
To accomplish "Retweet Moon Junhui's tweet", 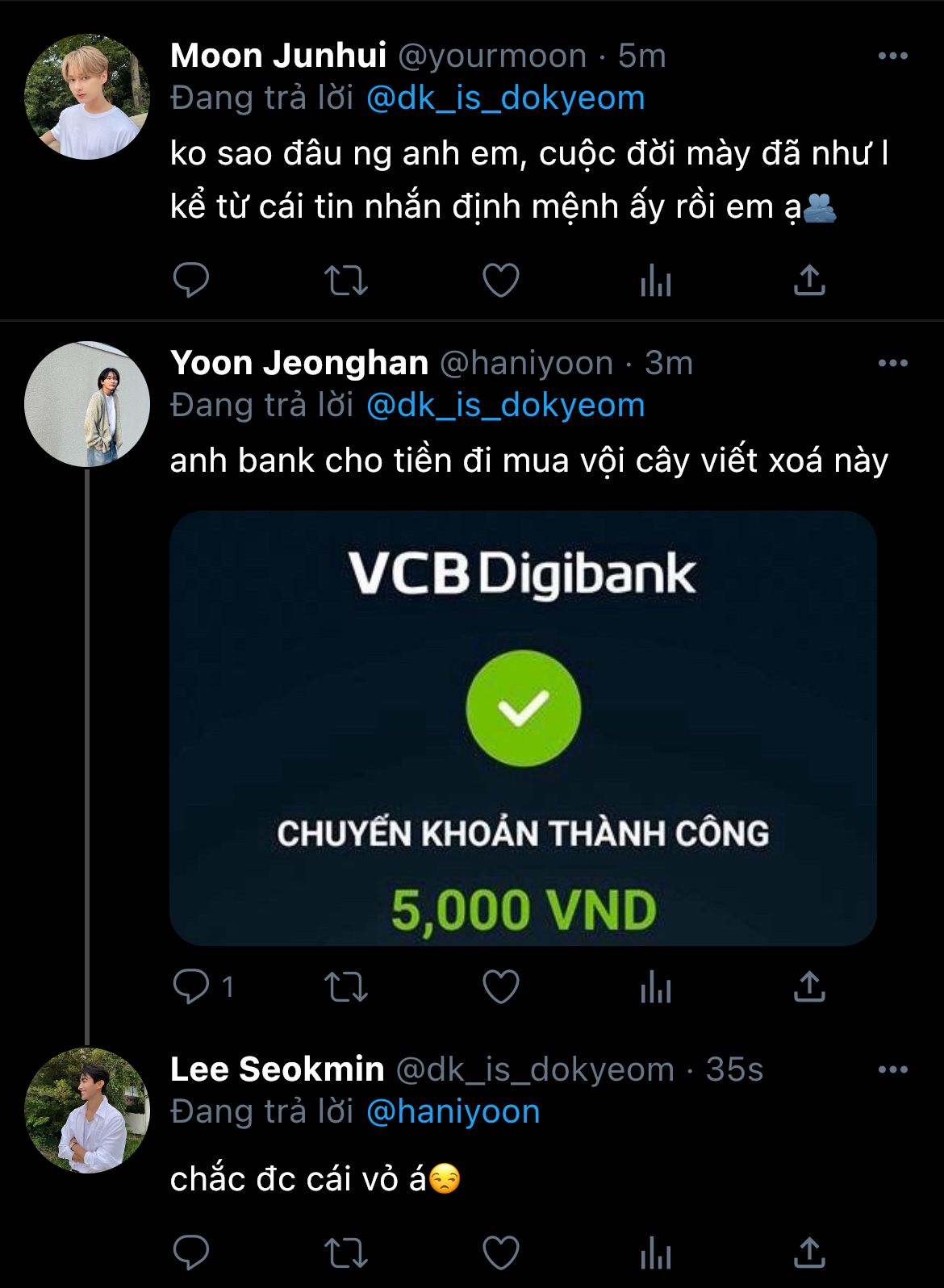I will pyautogui.click(x=345, y=281).
